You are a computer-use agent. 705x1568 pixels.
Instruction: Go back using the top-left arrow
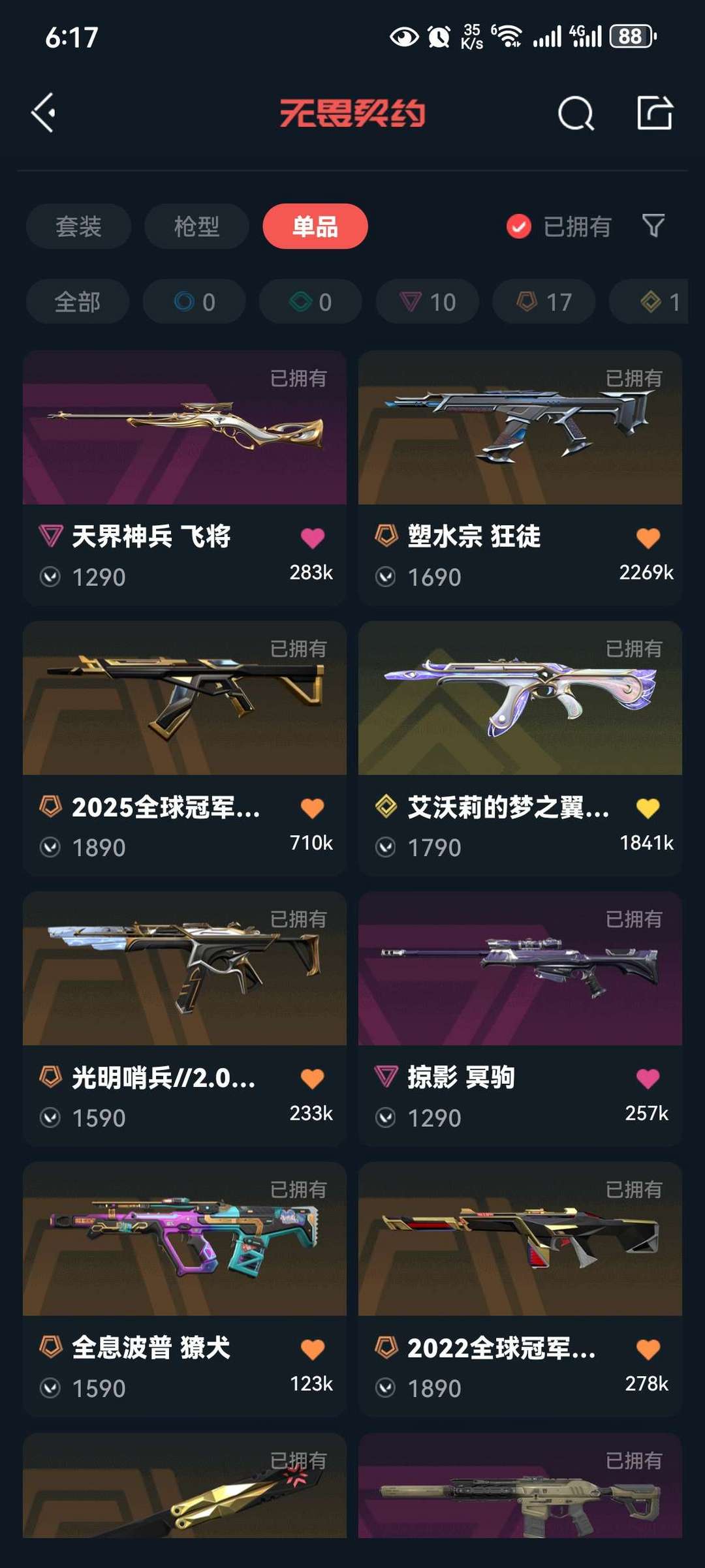click(44, 113)
